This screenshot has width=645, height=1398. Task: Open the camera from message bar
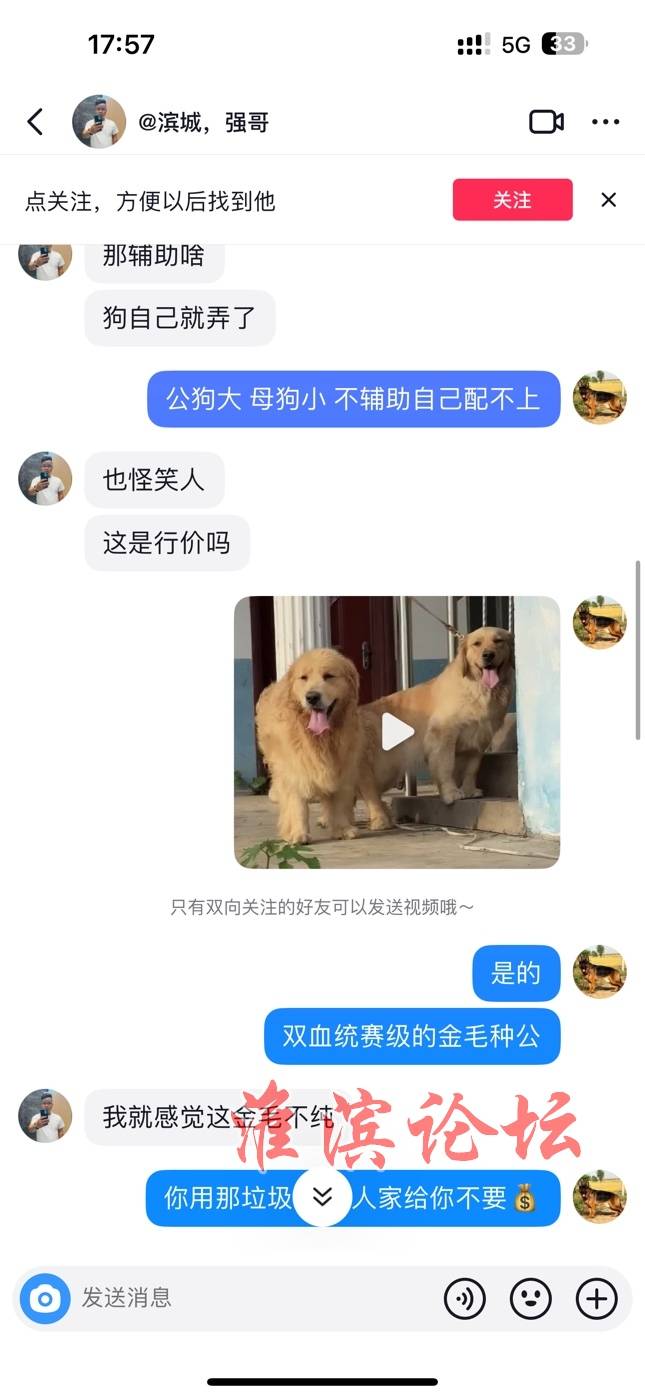[45, 1299]
